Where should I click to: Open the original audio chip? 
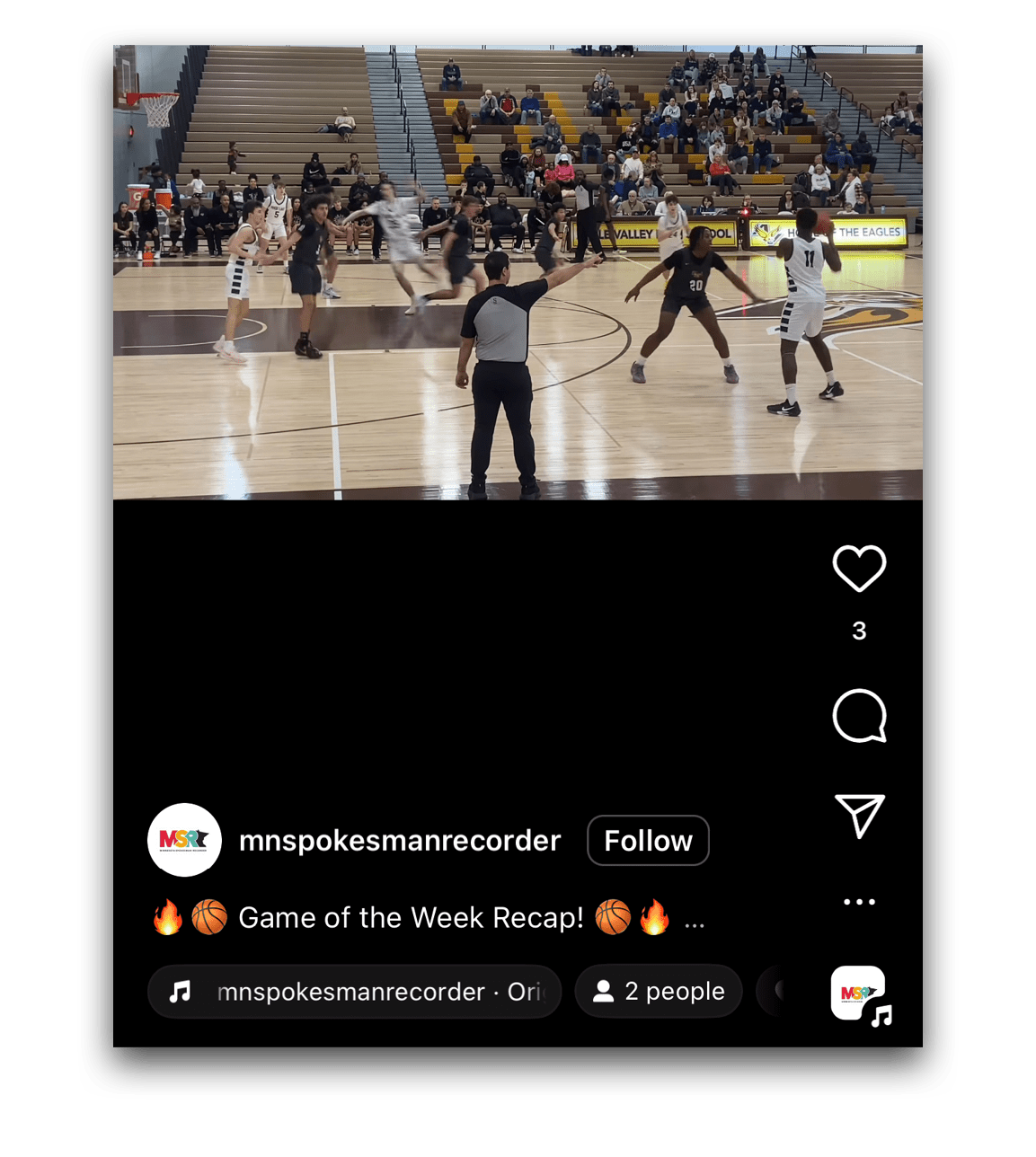(354, 992)
